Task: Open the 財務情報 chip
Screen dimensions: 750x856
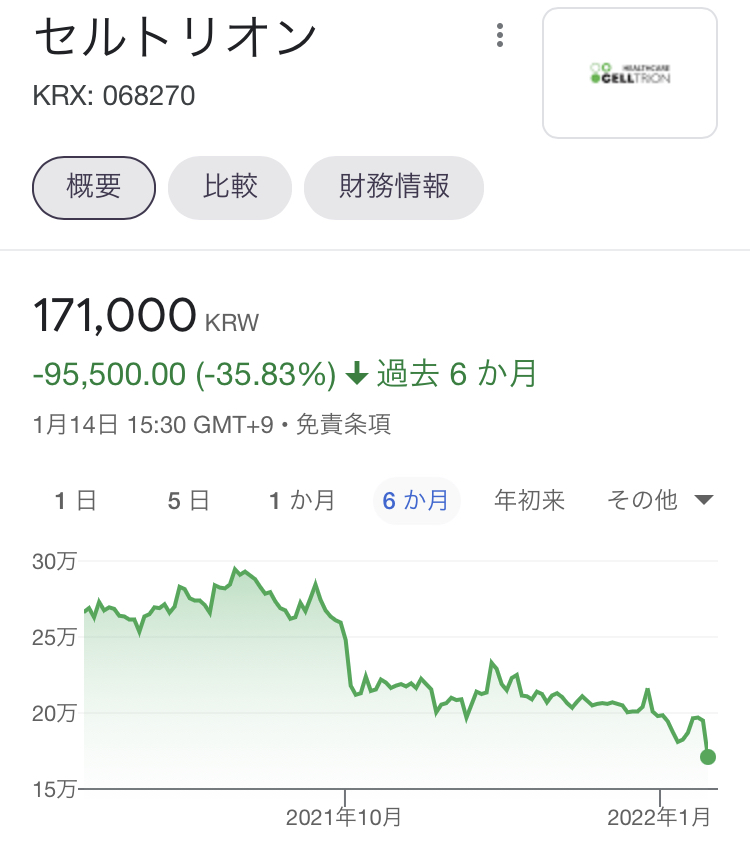Action: [394, 187]
